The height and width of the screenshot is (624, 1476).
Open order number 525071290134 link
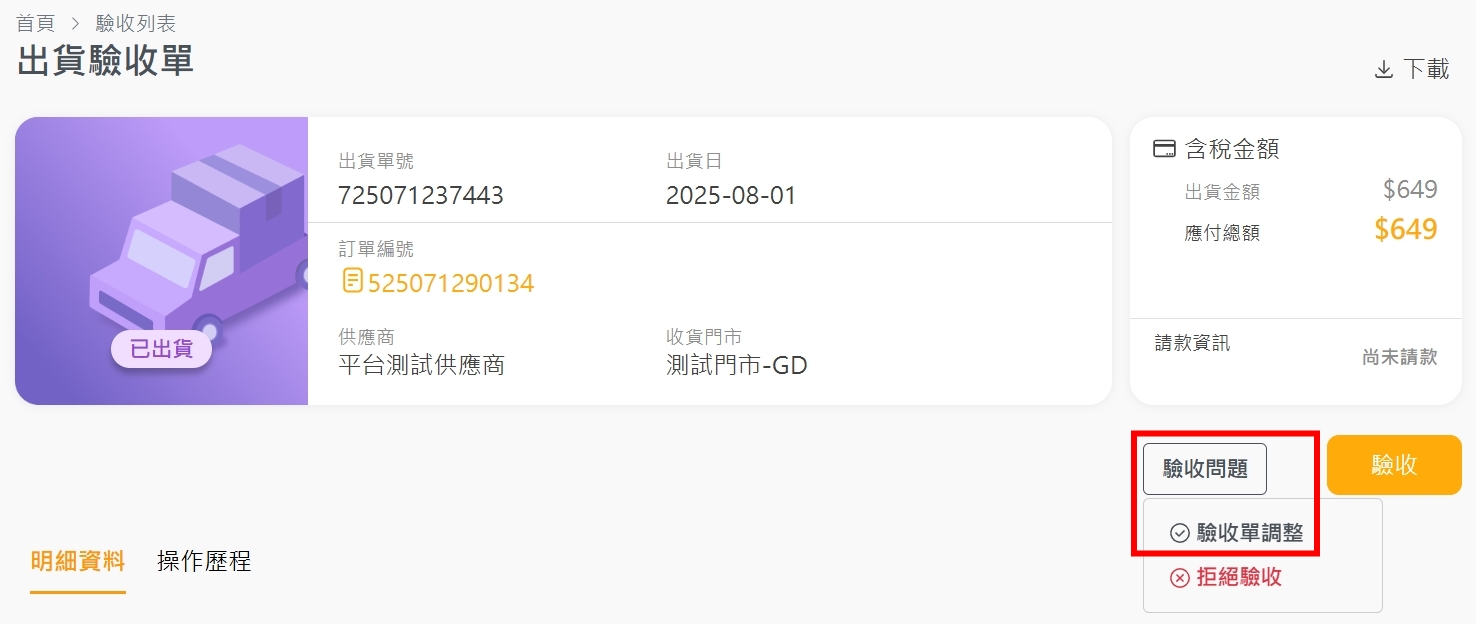[x=450, y=283]
